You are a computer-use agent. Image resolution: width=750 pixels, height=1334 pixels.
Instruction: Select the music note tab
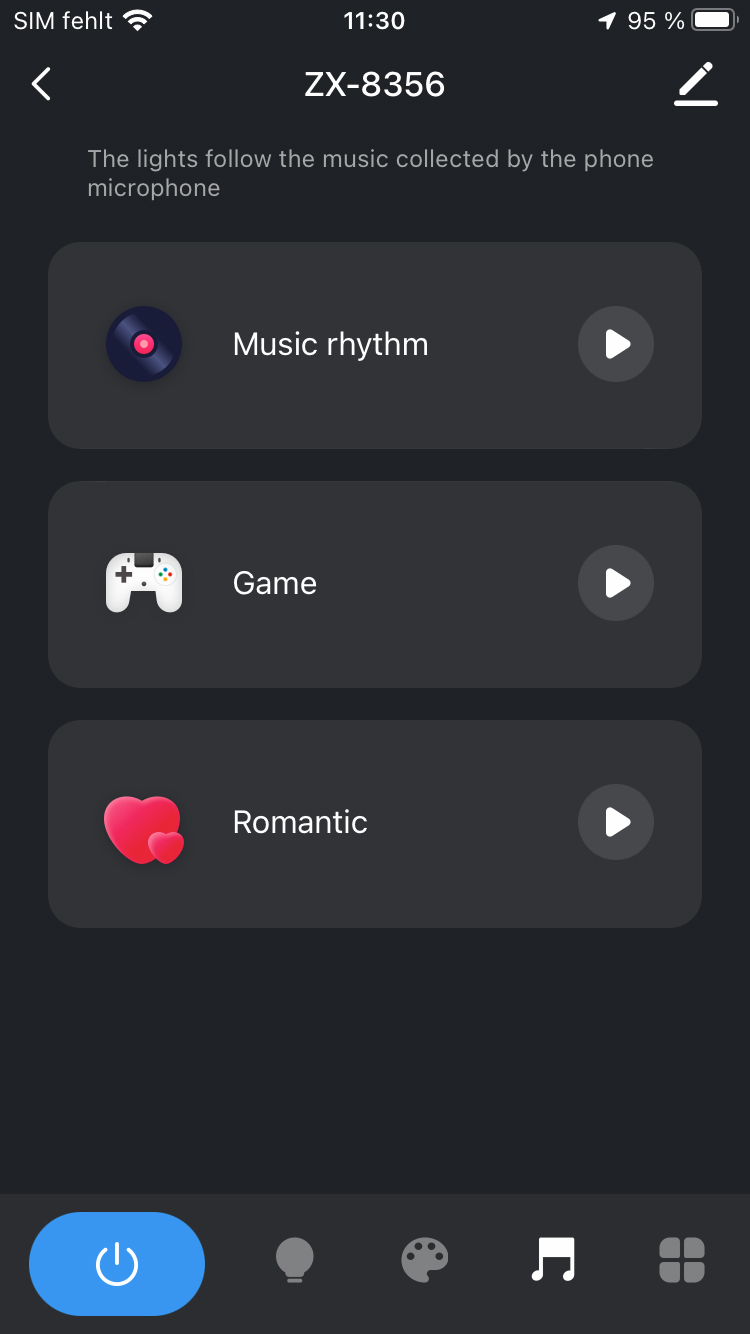554,1260
